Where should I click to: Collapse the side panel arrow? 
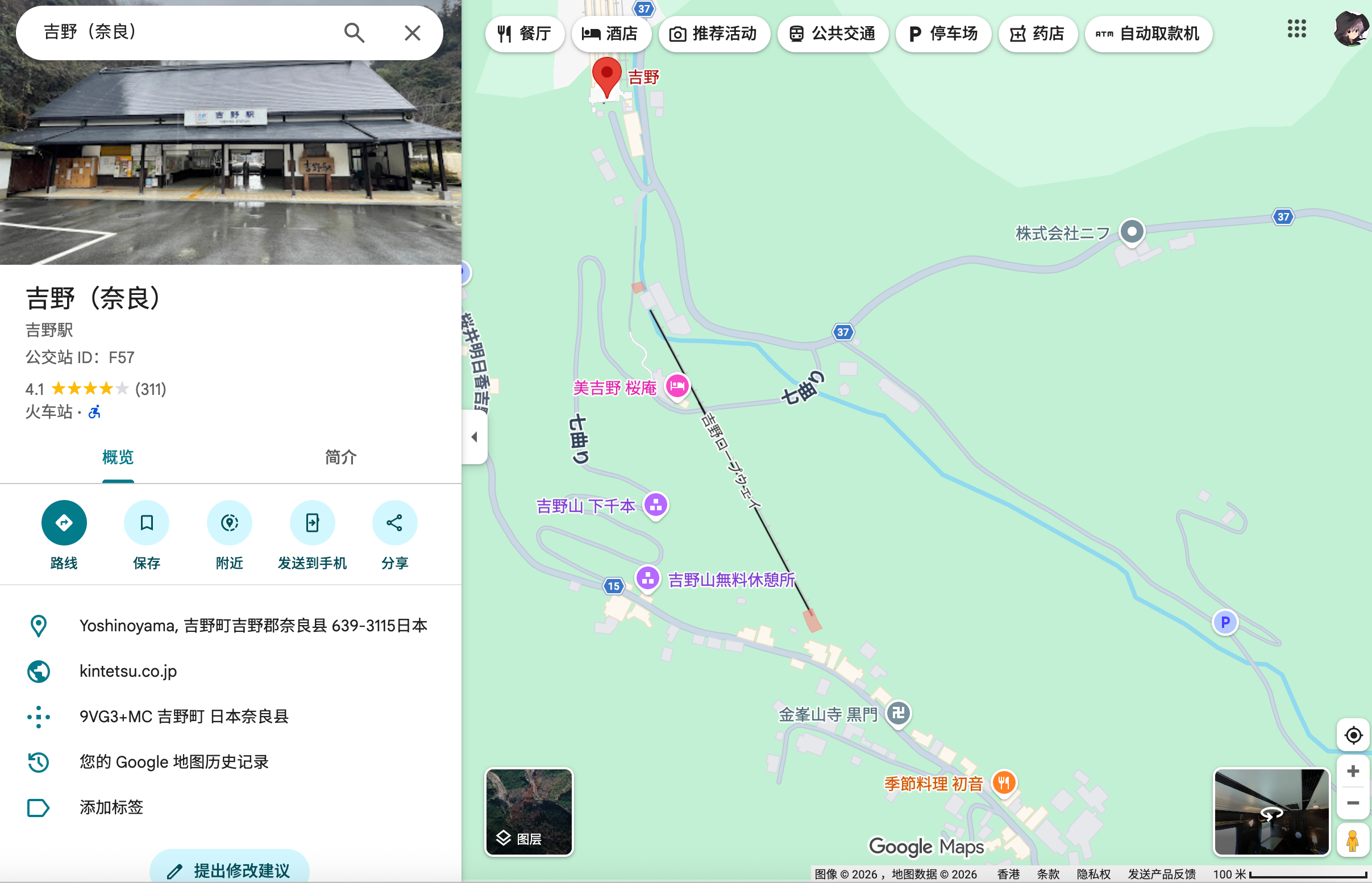pyautogui.click(x=474, y=438)
